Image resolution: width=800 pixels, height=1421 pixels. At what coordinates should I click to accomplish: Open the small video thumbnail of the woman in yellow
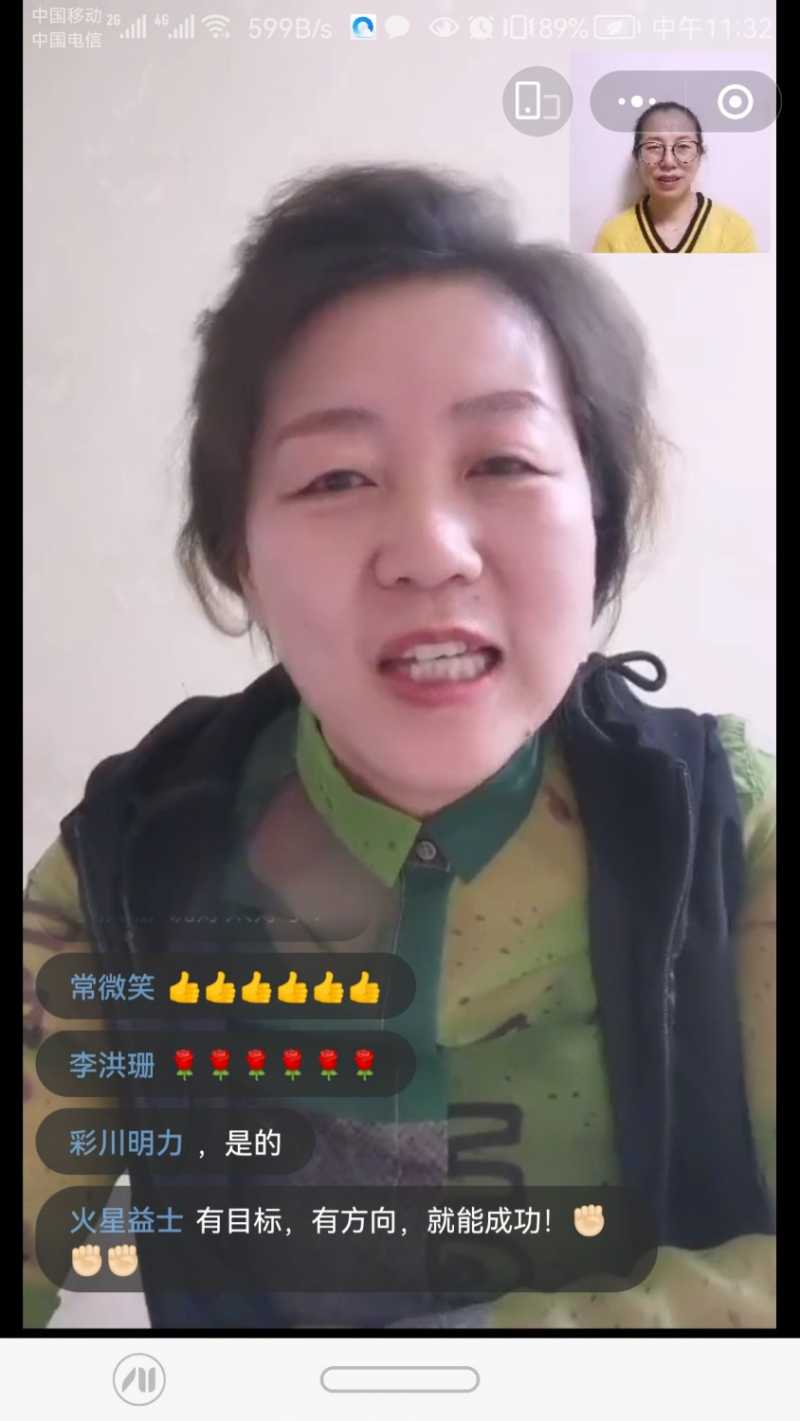point(672,180)
